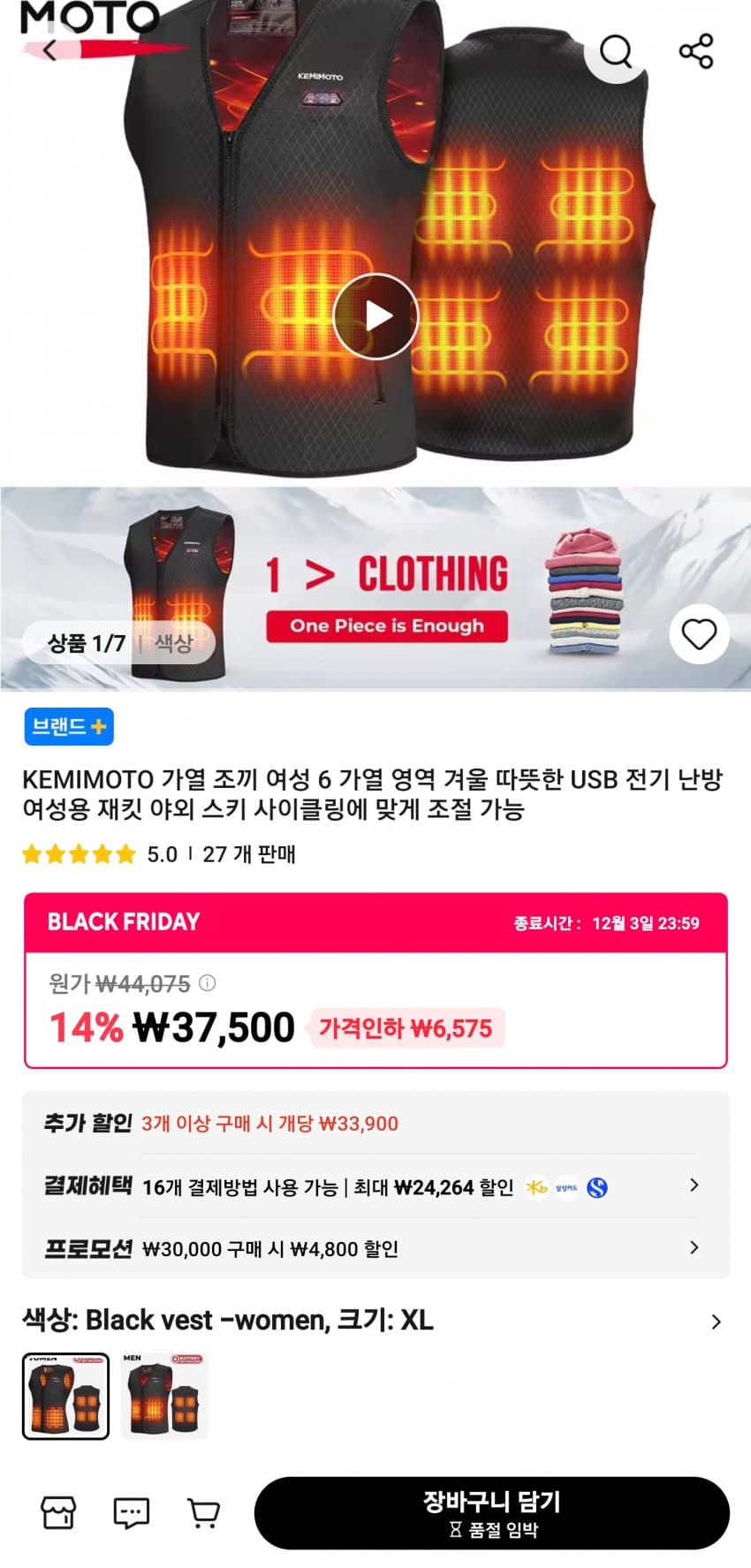751x1568 pixels.
Task: Add the vest to wishlist heart
Action: click(699, 634)
